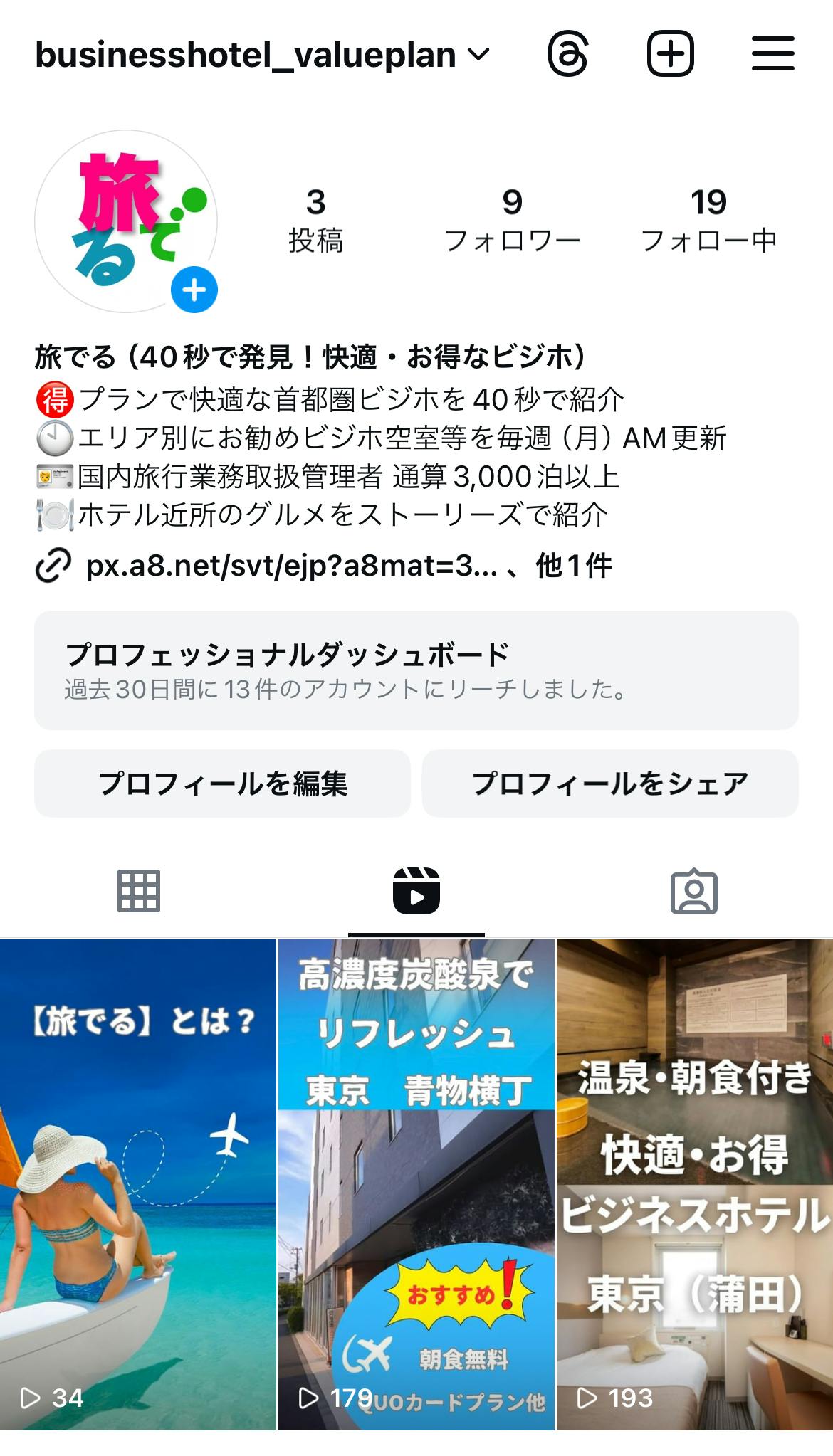The height and width of the screenshot is (1456, 833).
Task: Open the hamburger menu
Action: pos(772,54)
